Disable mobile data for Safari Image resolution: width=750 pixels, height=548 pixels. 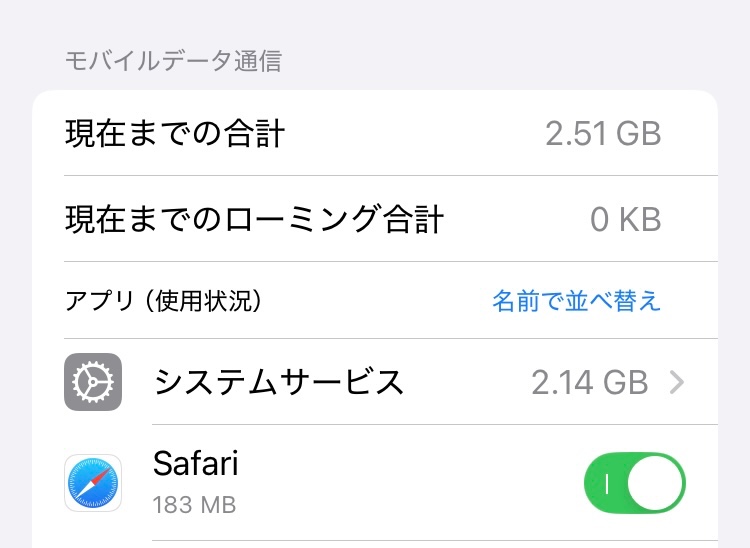634,484
